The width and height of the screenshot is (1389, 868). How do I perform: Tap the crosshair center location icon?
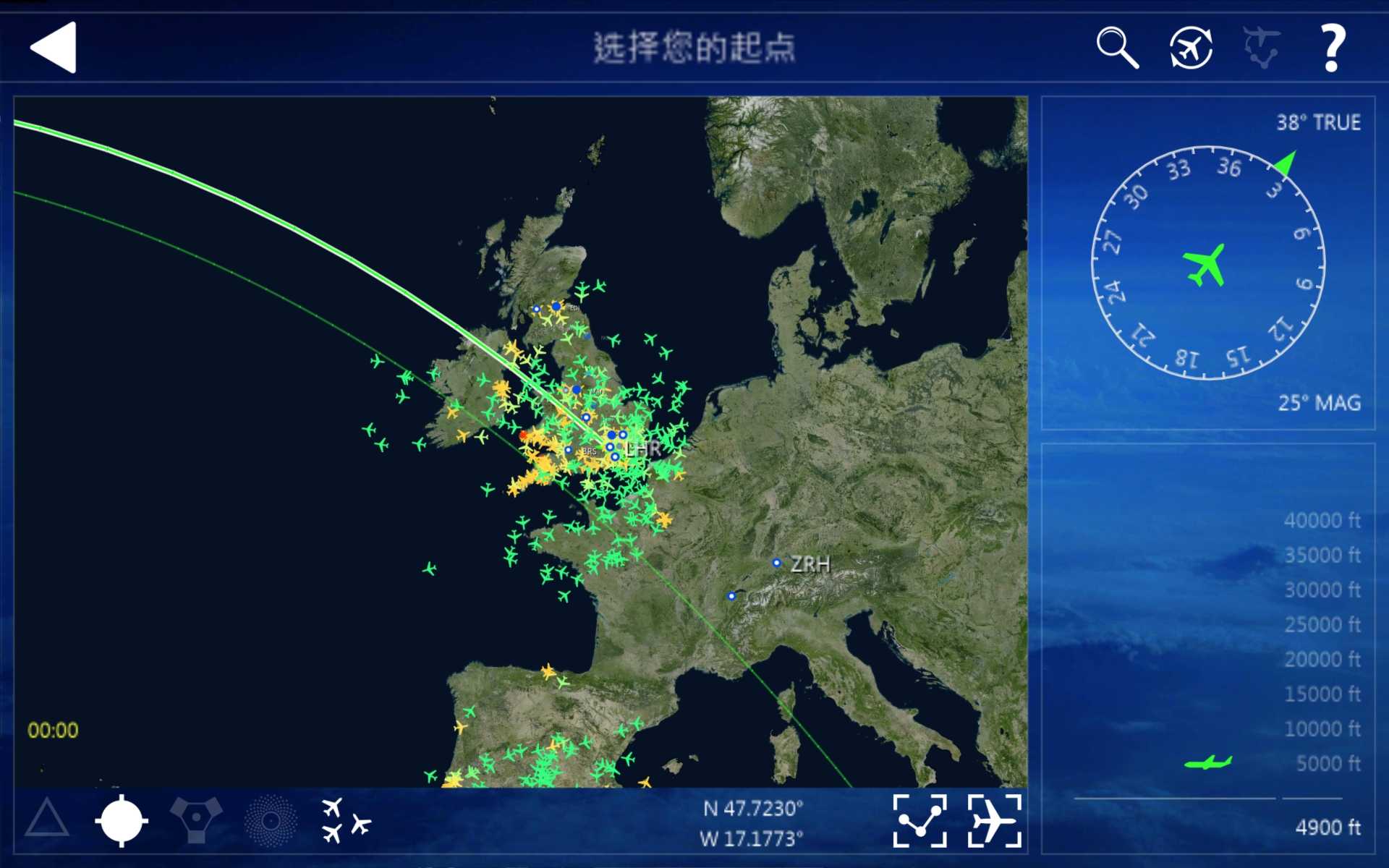click(x=121, y=820)
